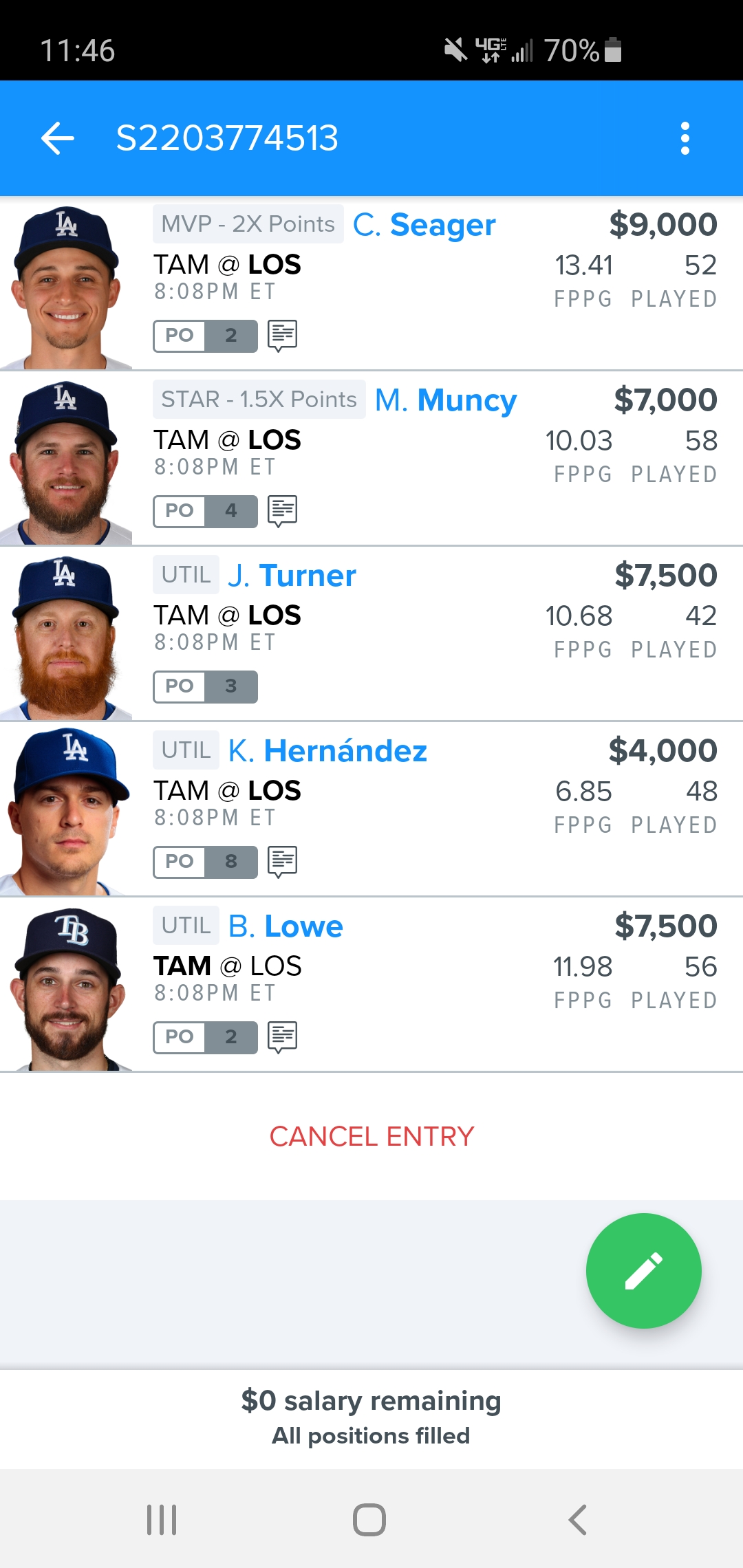This screenshot has height=1568, width=743.
Task: View news notes for K. Hernández
Action: tap(282, 862)
